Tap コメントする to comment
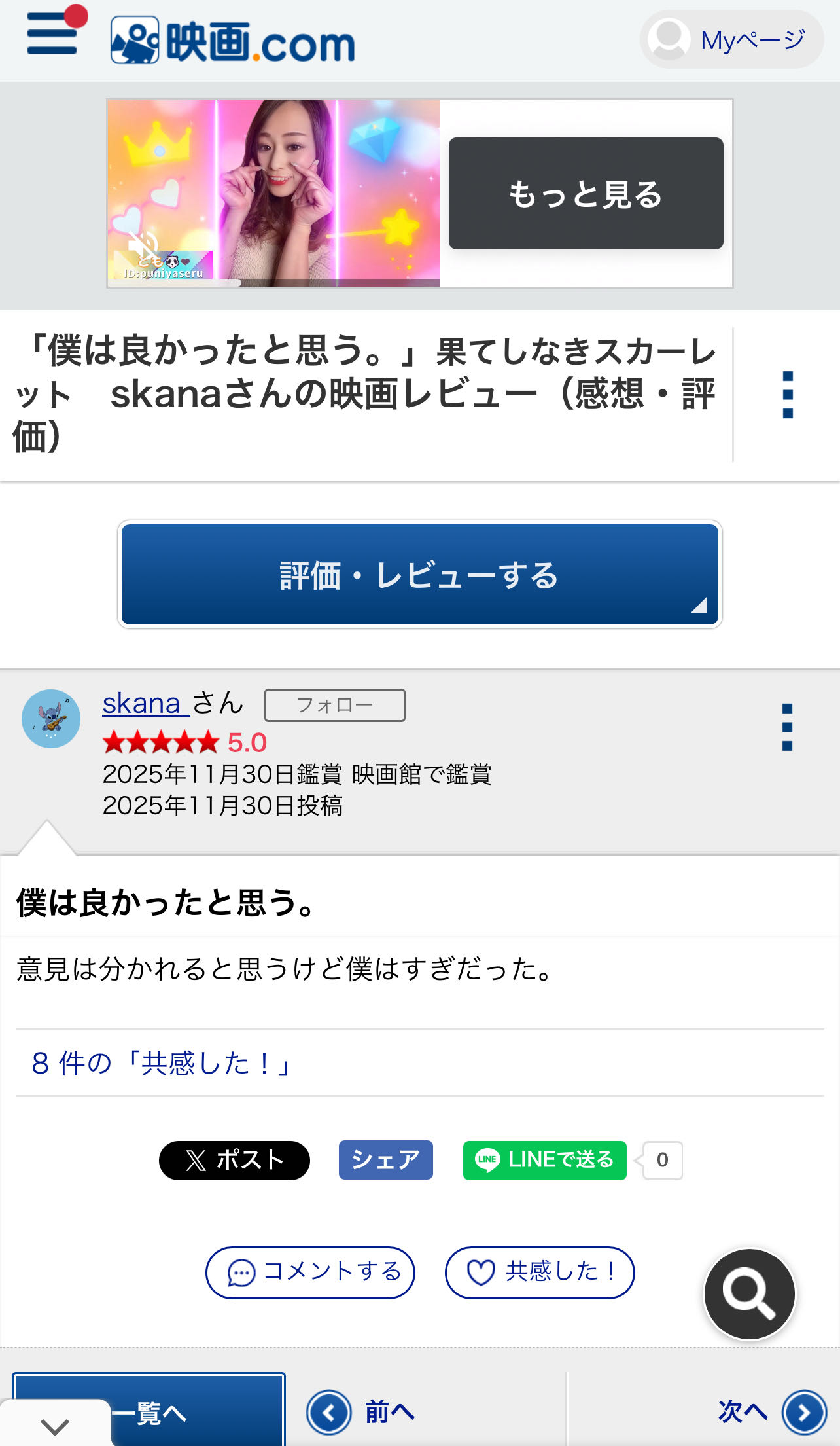This screenshot has width=840, height=1446. pos(310,1272)
